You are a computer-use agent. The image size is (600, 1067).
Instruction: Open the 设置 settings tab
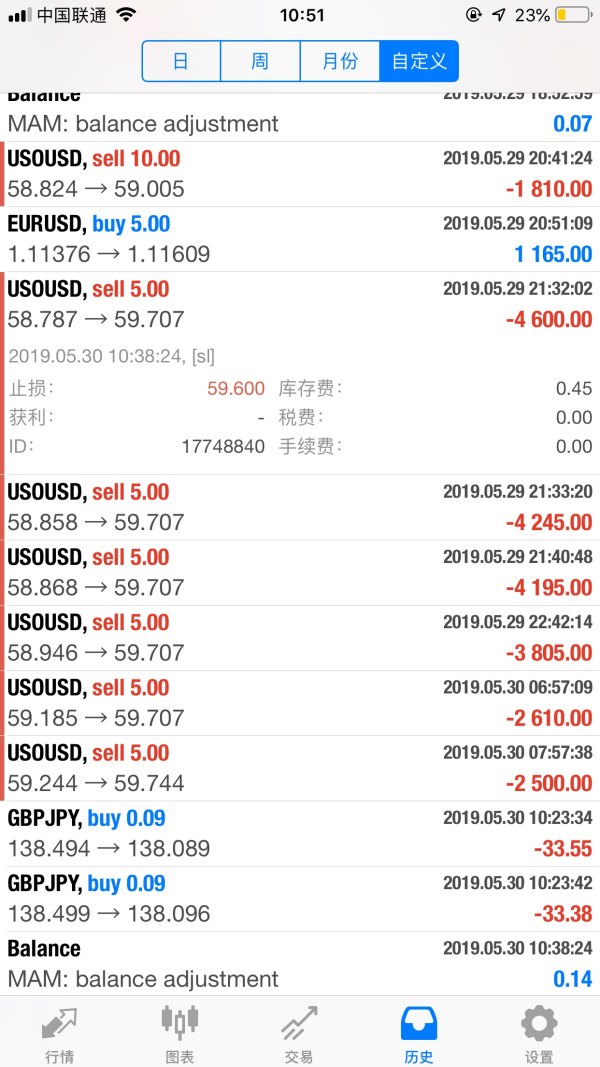coord(539,1033)
